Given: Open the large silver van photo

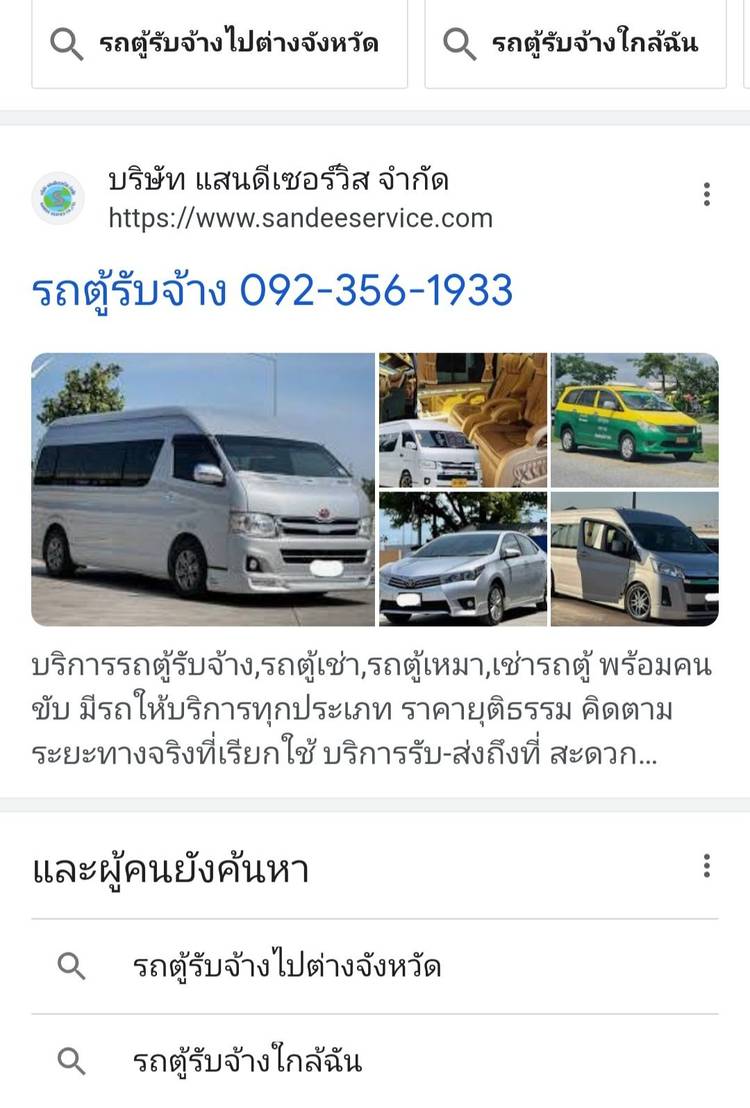Looking at the screenshot, I should 203,489.
